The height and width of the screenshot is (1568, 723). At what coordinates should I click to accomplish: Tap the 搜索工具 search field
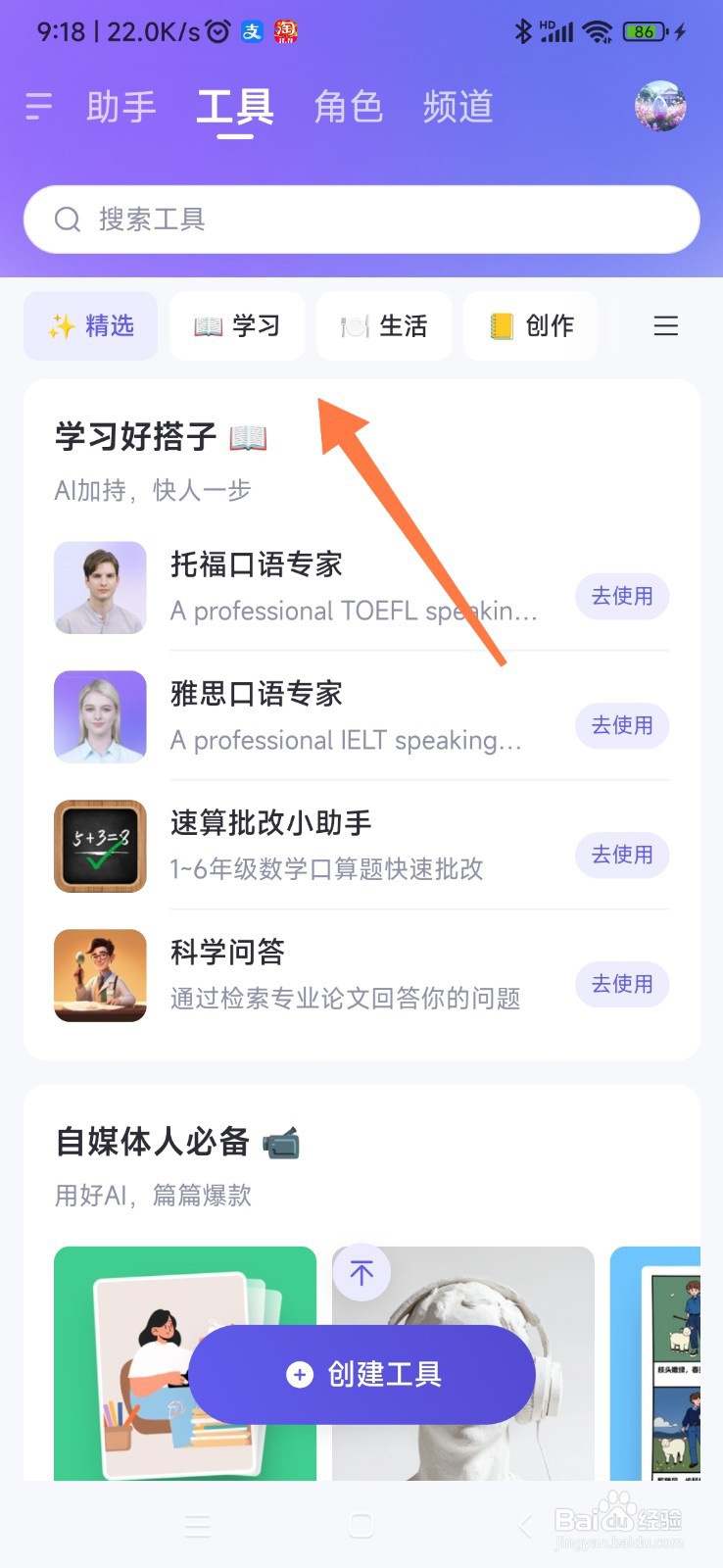[x=361, y=220]
